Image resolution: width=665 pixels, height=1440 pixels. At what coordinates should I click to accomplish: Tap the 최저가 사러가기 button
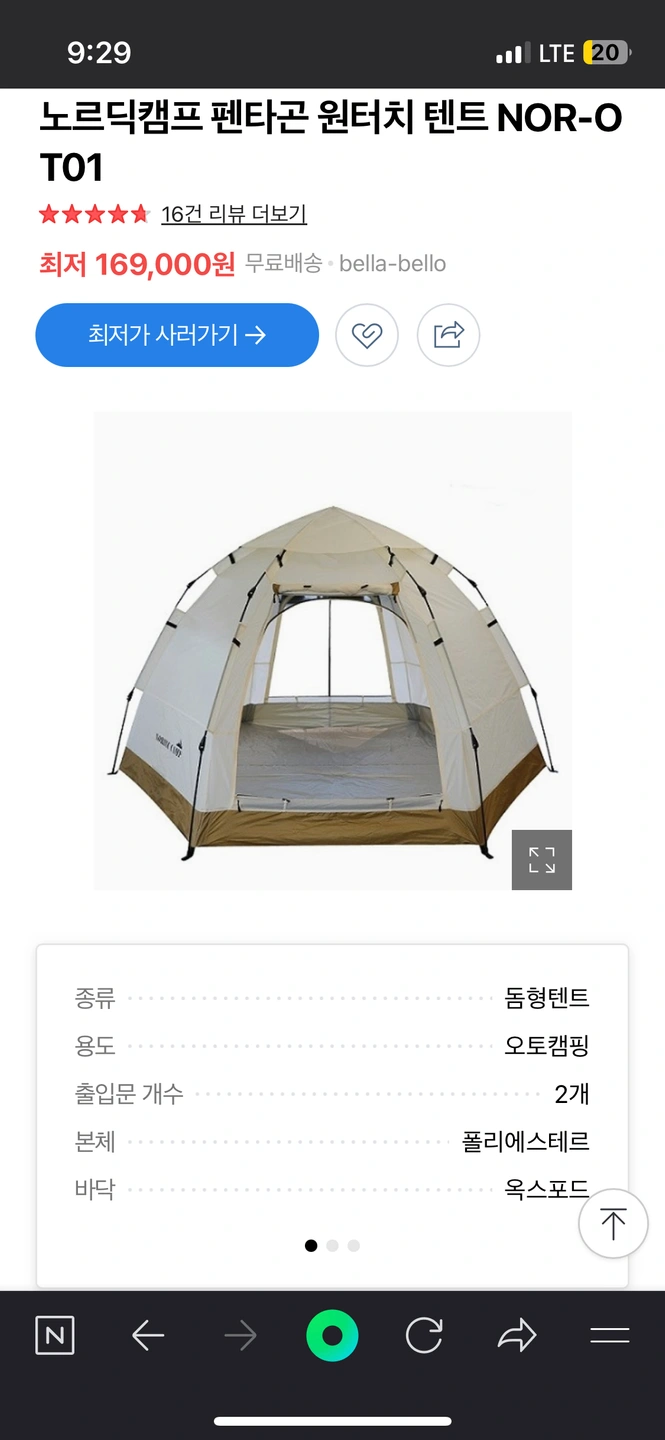[x=177, y=335]
